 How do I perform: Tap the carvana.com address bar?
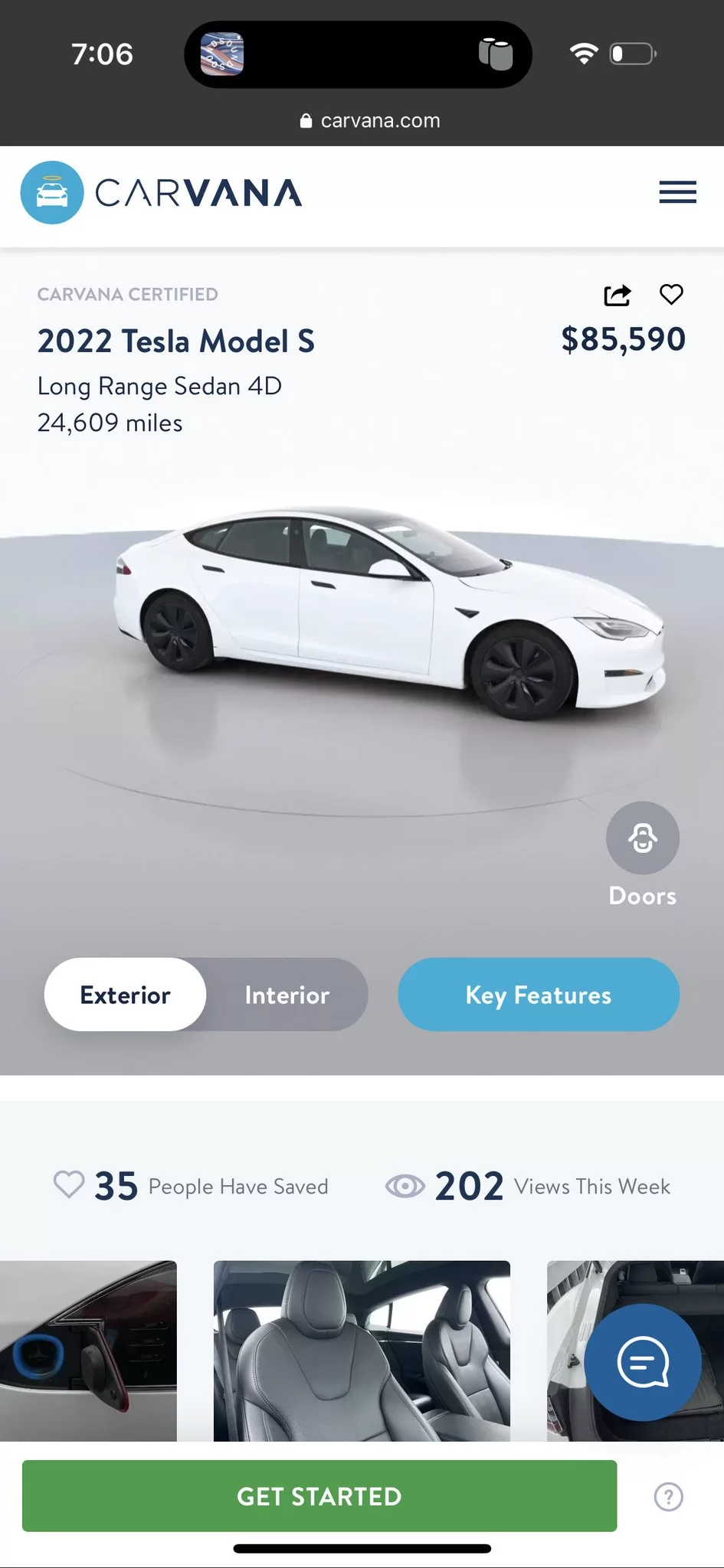tap(370, 120)
